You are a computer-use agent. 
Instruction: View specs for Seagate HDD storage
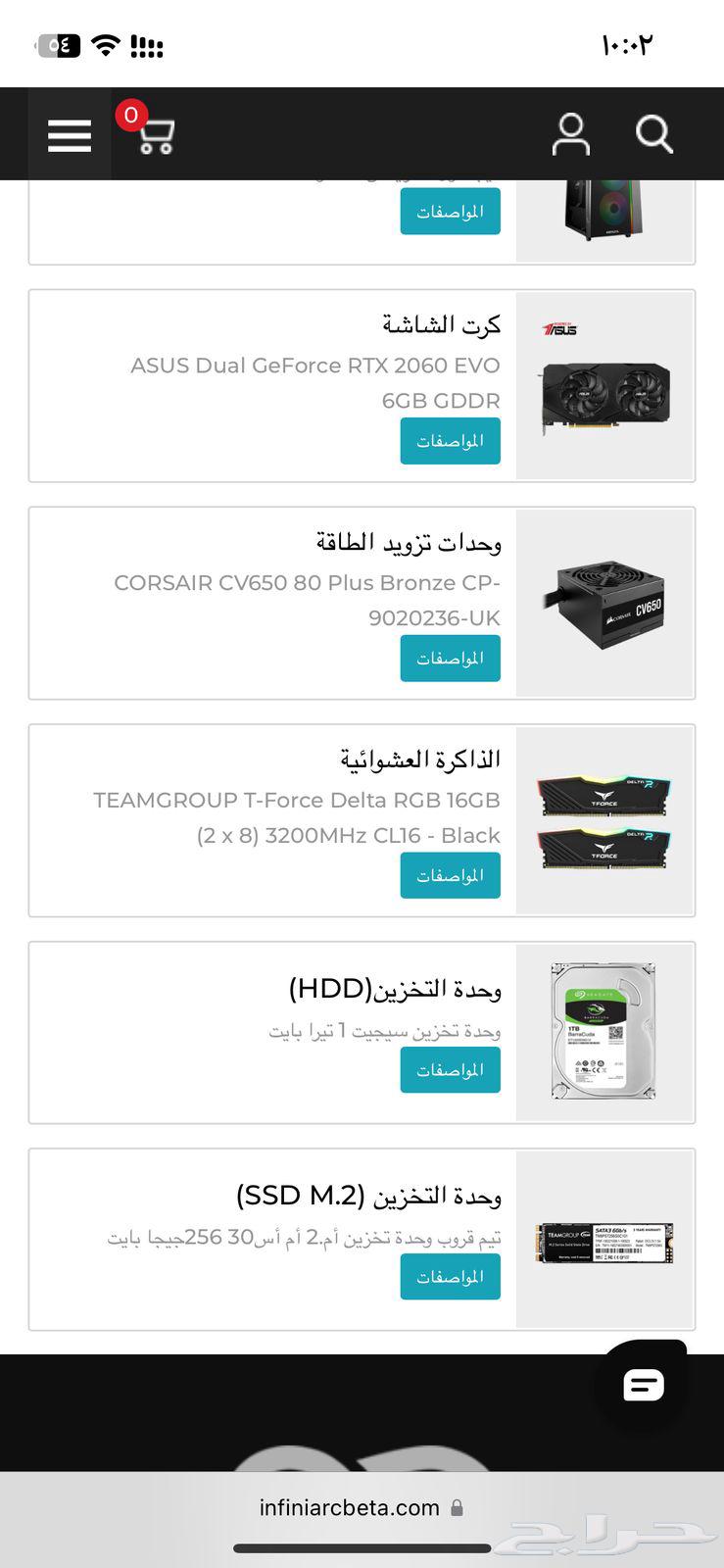click(x=450, y=1070)
